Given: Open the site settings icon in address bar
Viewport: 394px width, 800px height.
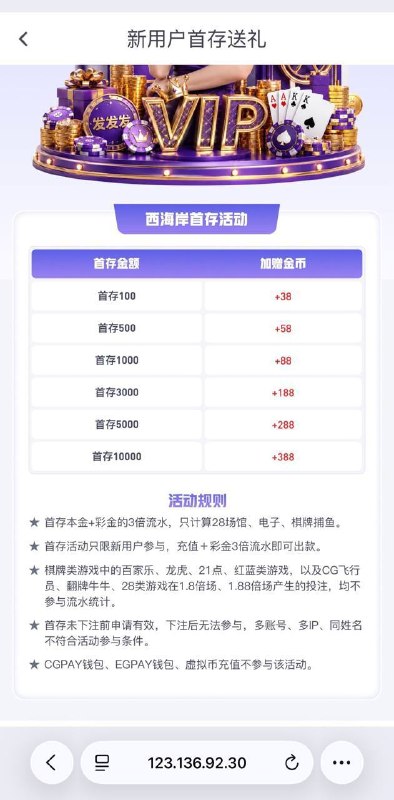Looking at the screenshot, I should coord(102,763).
